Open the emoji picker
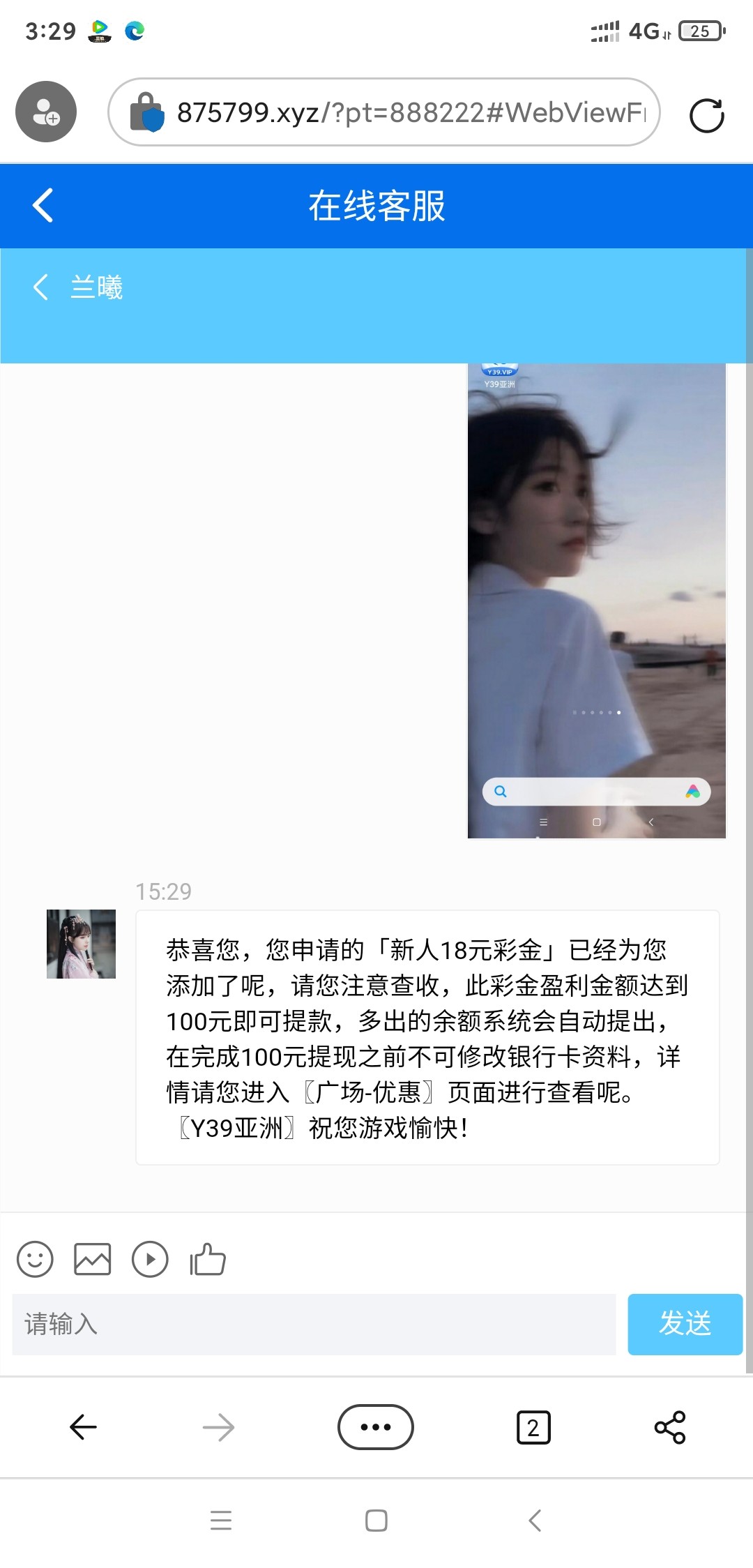 coord(35,1259)
